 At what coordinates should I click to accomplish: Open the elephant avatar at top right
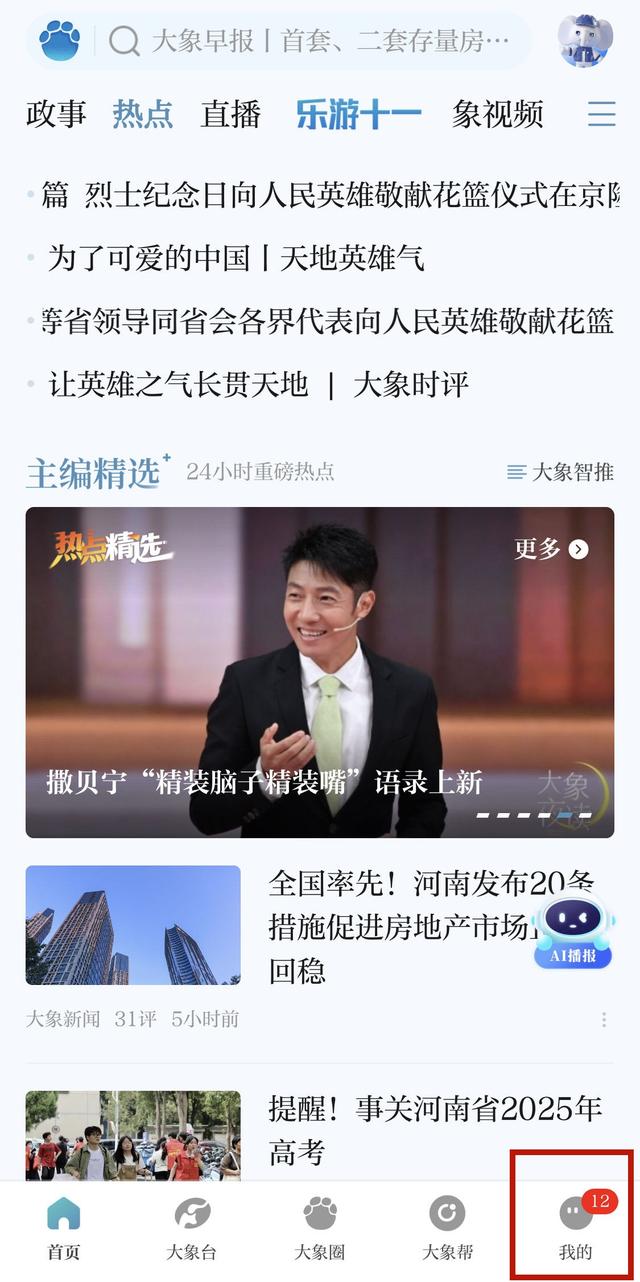(x=585, y=41)
